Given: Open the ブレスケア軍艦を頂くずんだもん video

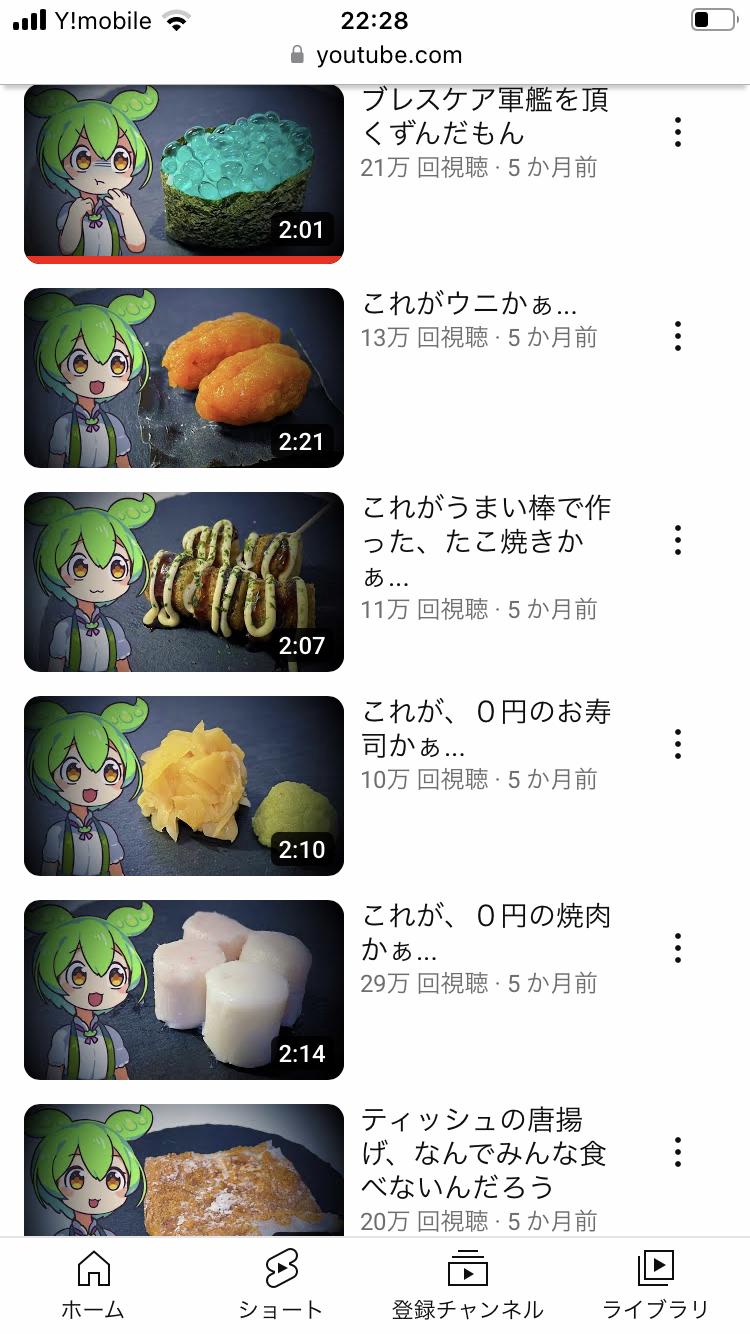Looking at the screenshot, I should pos(184,173).
